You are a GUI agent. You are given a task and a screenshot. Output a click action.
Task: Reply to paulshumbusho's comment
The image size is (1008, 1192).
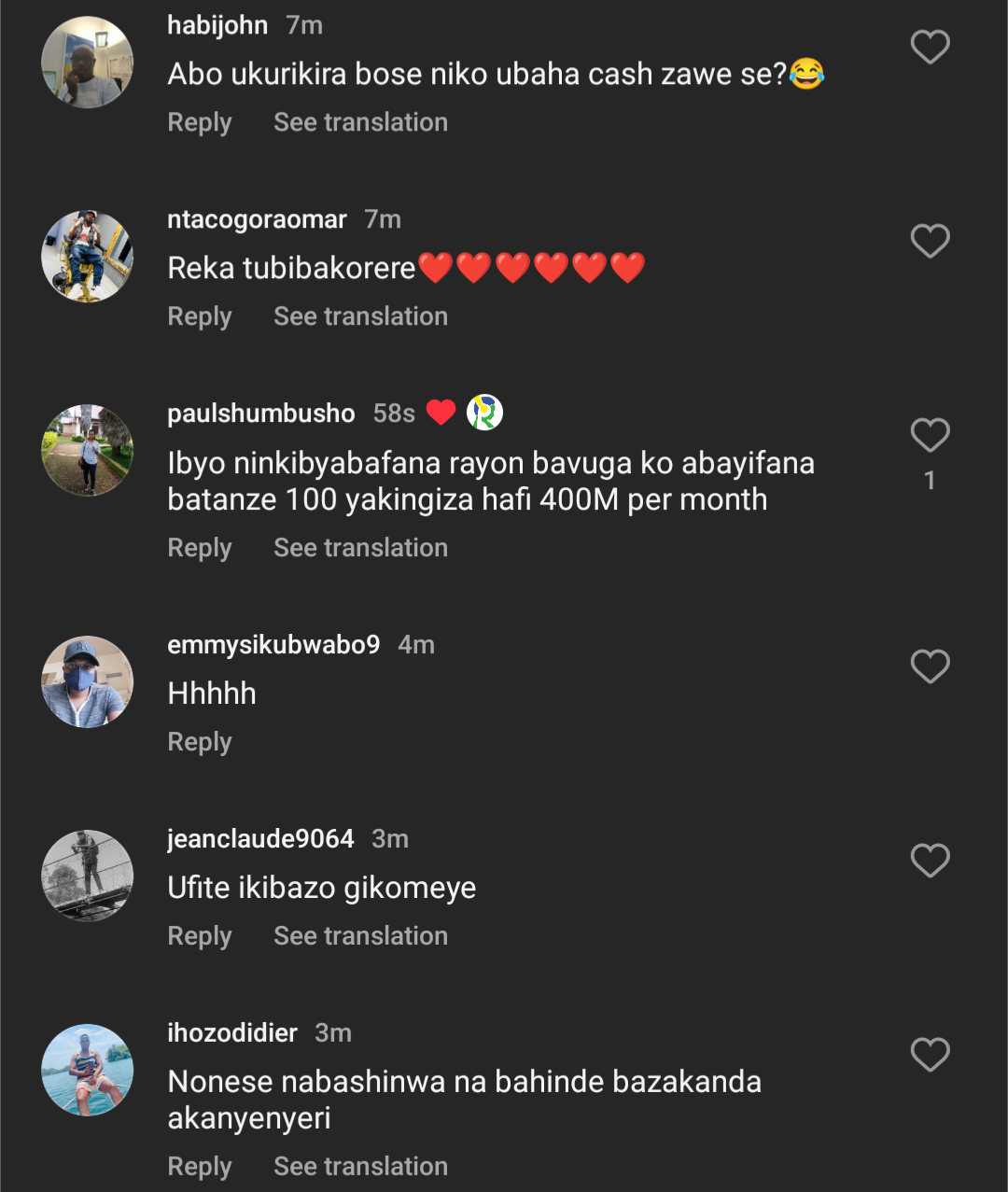click(x=199, y=548)
